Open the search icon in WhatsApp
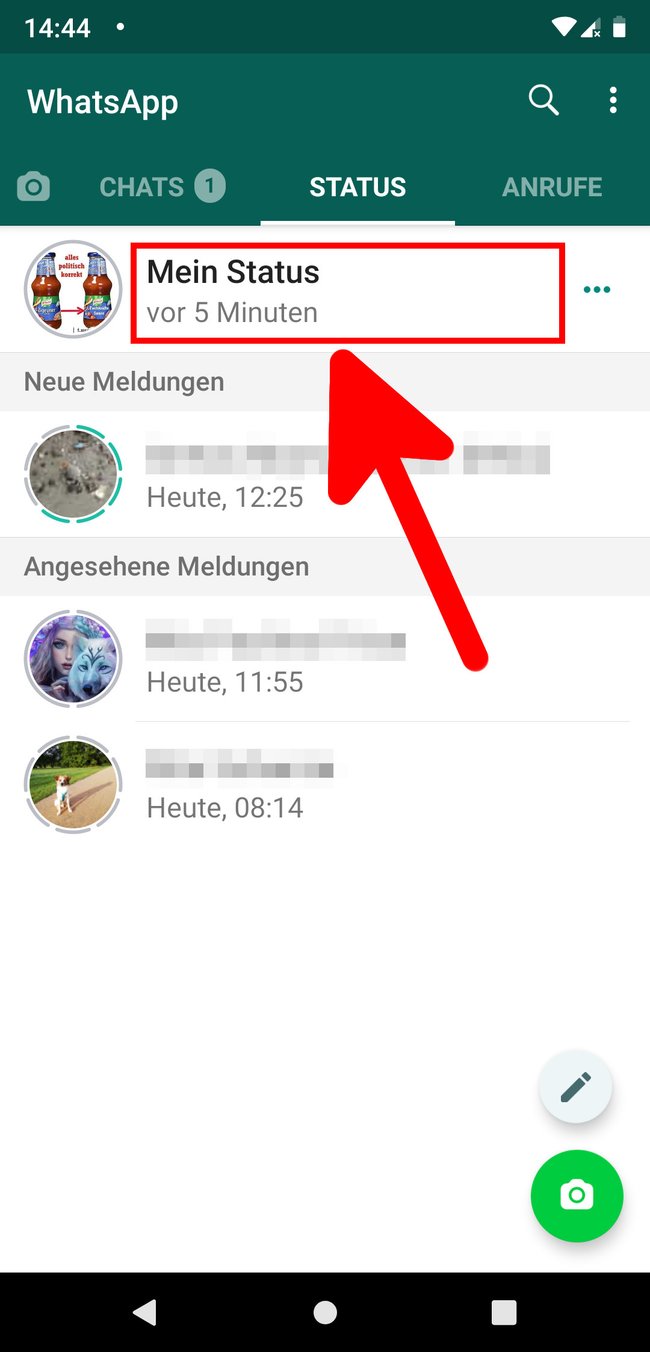The image size is (650, 1352). click(x=543, y=100)
